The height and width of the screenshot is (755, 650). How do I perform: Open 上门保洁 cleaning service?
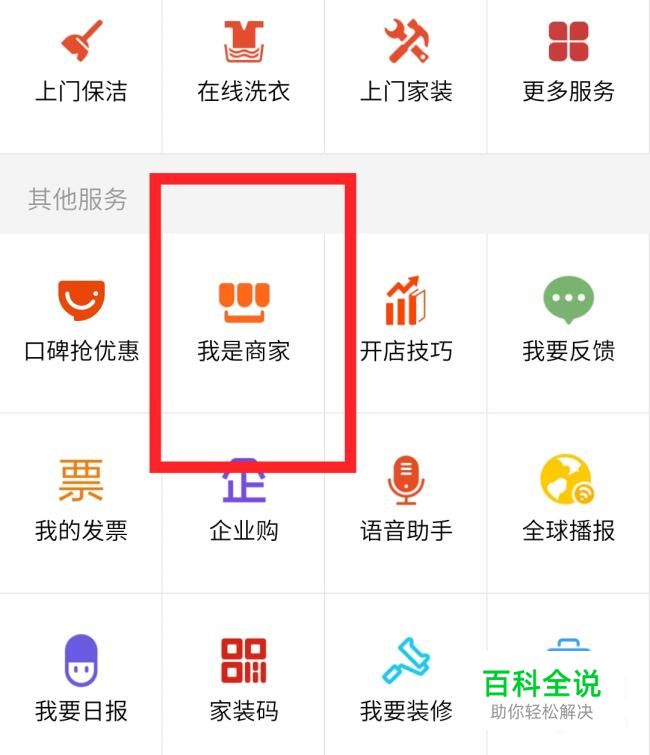click(81, 62)
